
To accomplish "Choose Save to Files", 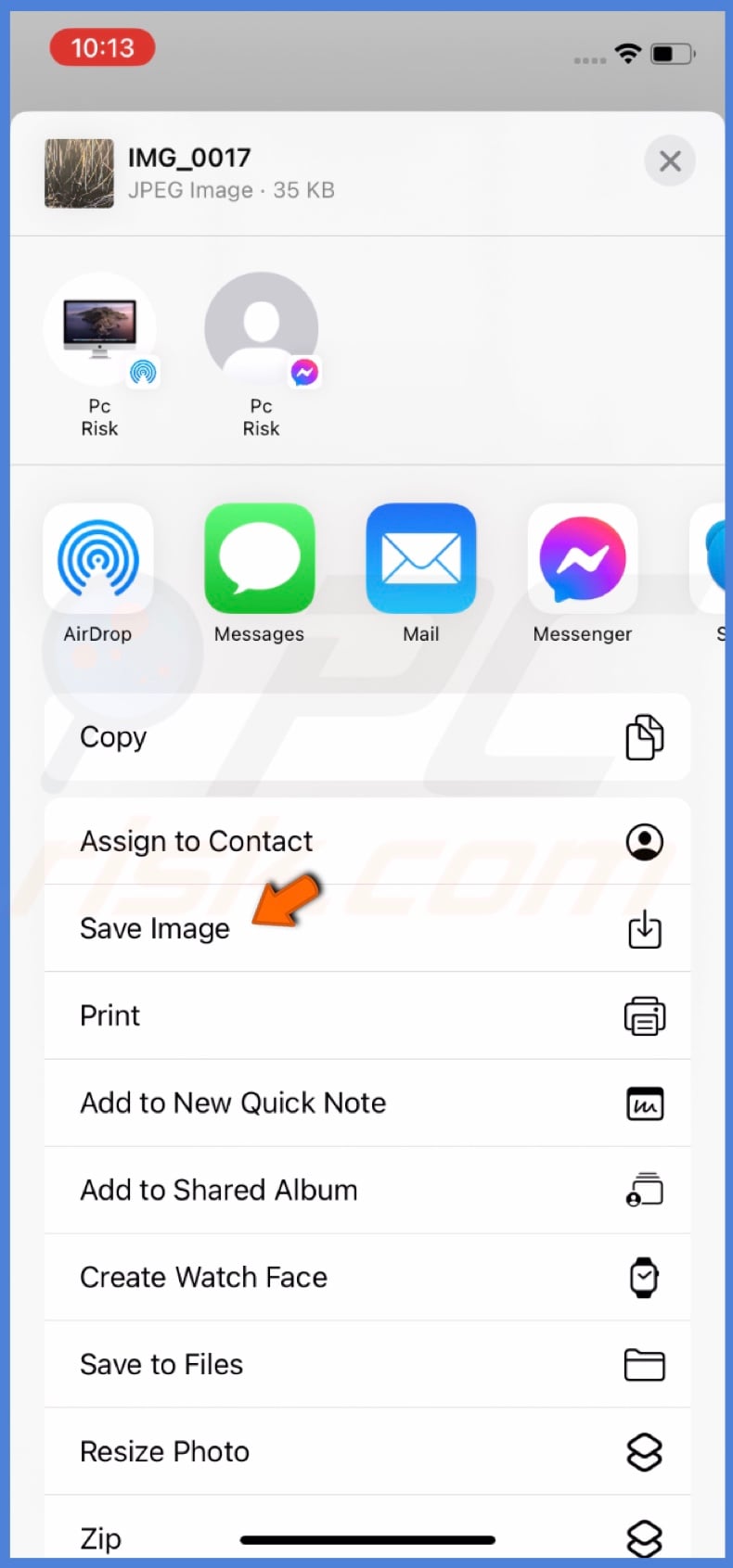I will coord(367,1365).
